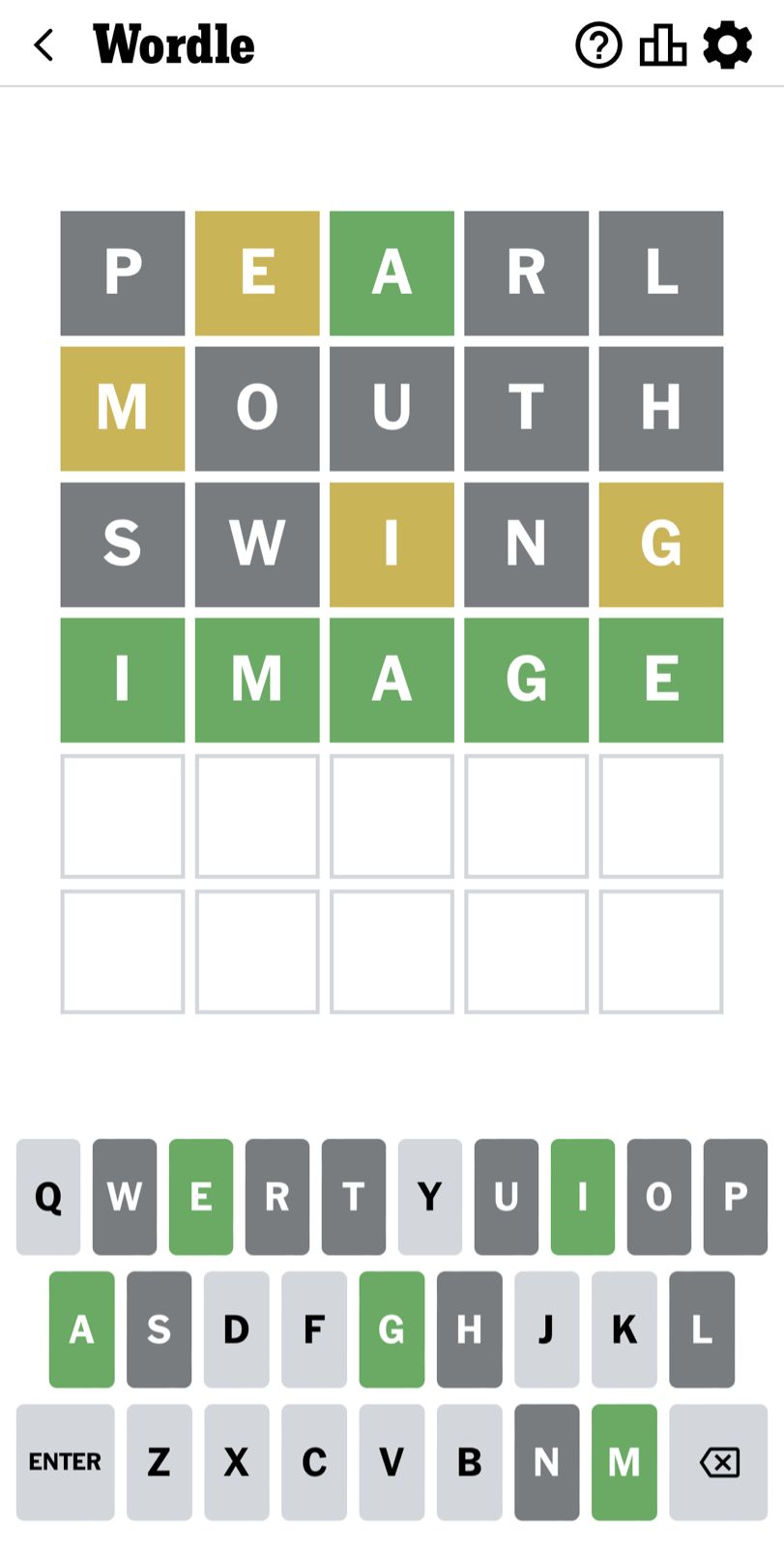Tap the green M key
The height and width of the screenshot is (1547, 784).
pyautogui.click(x=624, y=1461)
